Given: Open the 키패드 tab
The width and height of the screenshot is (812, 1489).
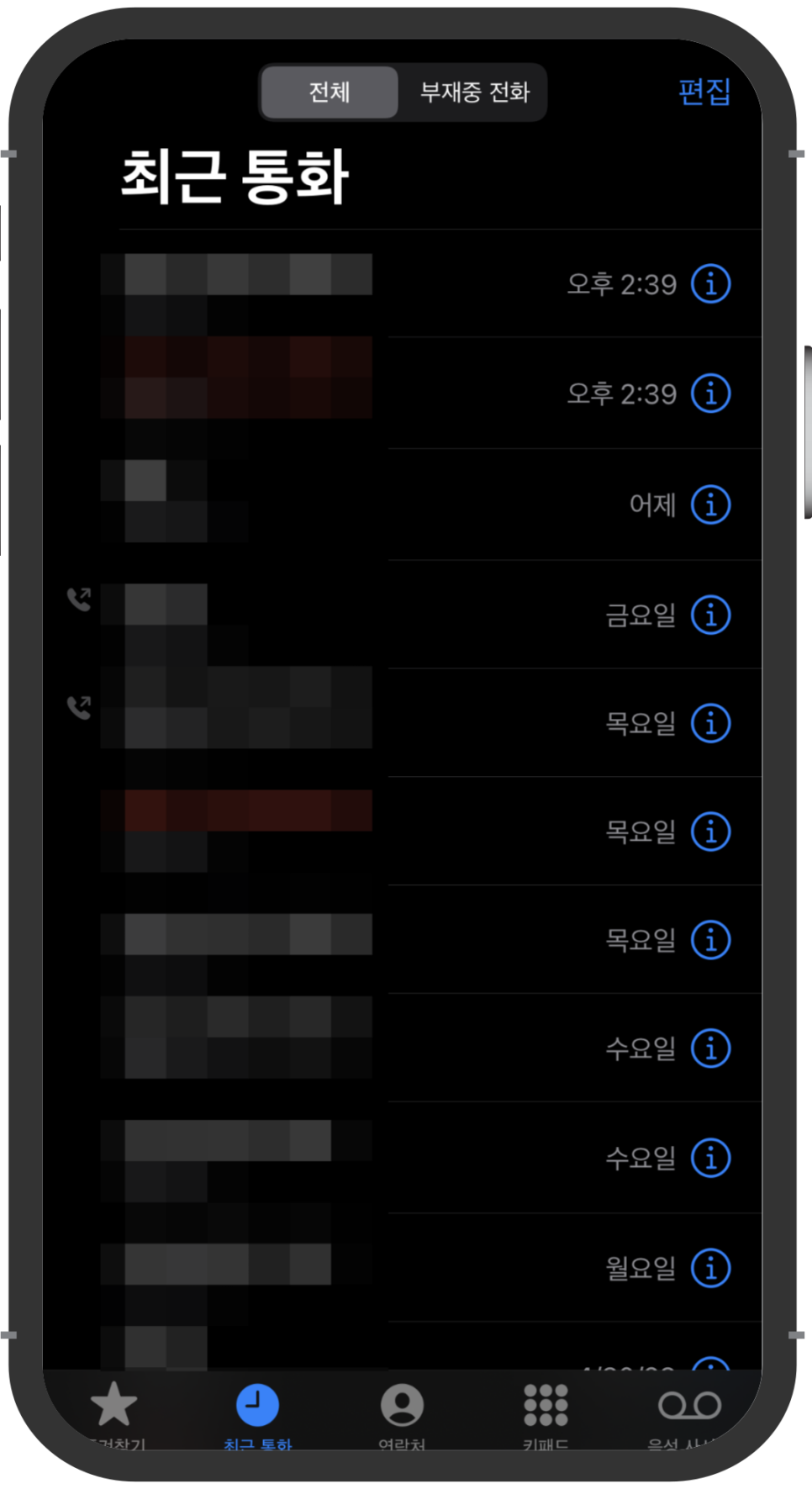Looking at the screenshot, I should [546, 1412].
